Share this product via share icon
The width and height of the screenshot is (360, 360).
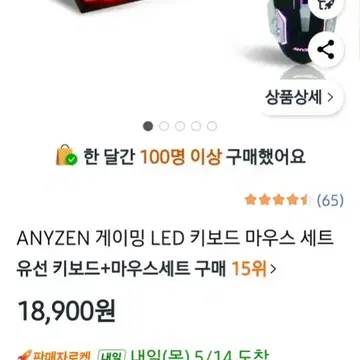(x=326, y=49)
